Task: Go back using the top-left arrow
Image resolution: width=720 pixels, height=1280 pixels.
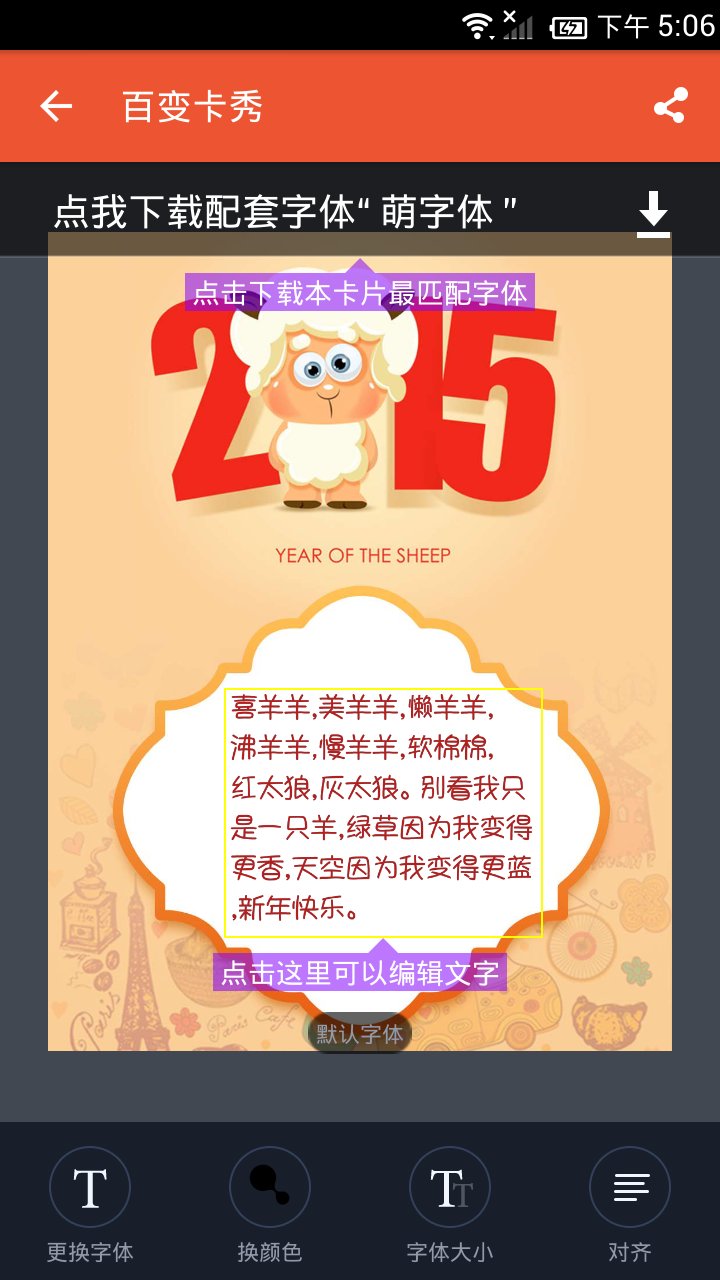Action: click(56, 106)
